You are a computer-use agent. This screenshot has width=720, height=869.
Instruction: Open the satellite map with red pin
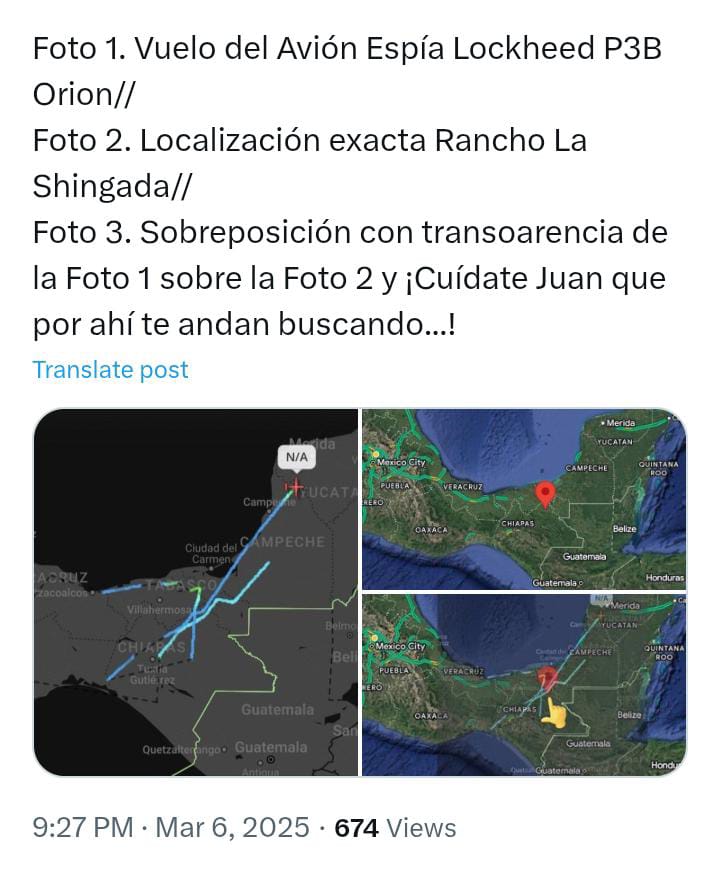coord(523,498)
